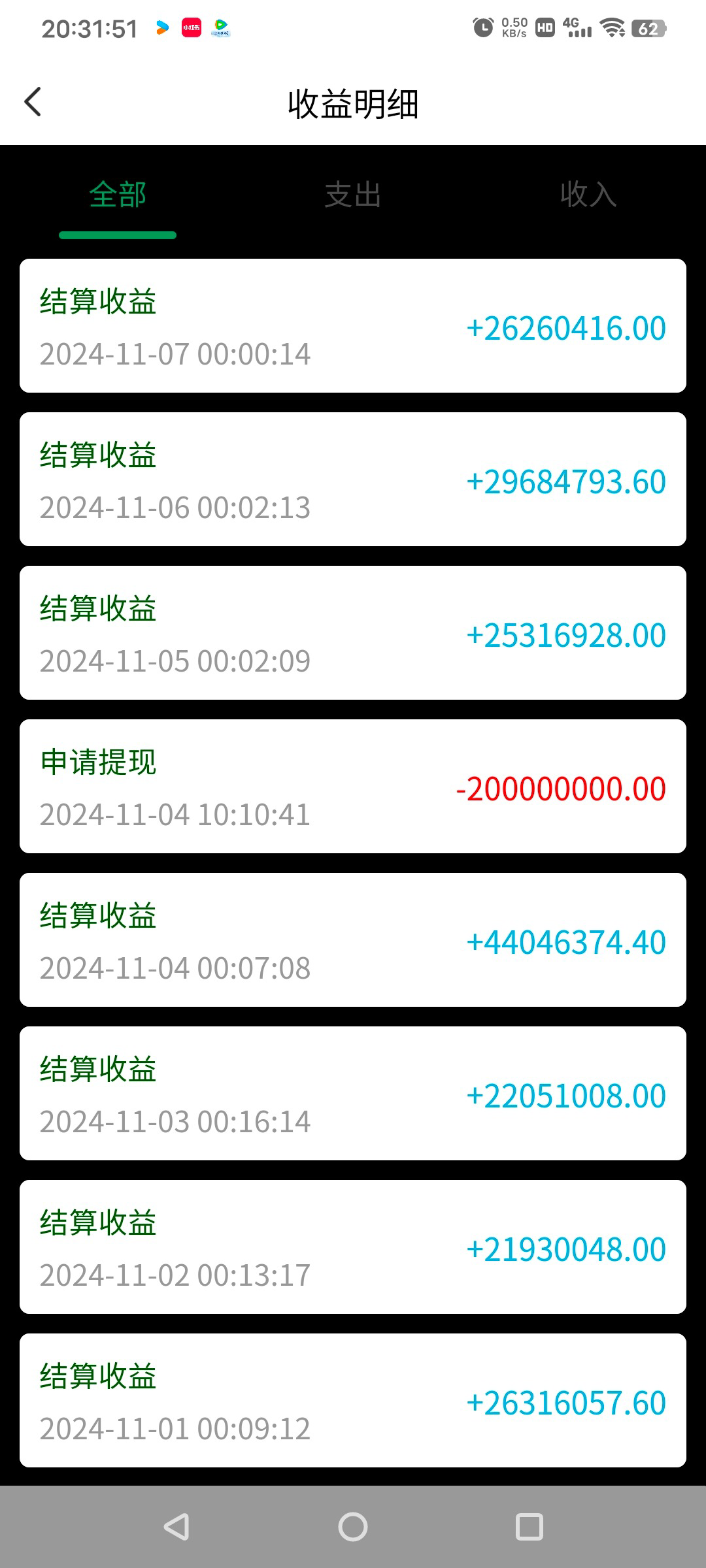The image size is (706, 1568).
Task: Tap the 0.50 KB/s network speed indicator
Action: pos(514,27)
